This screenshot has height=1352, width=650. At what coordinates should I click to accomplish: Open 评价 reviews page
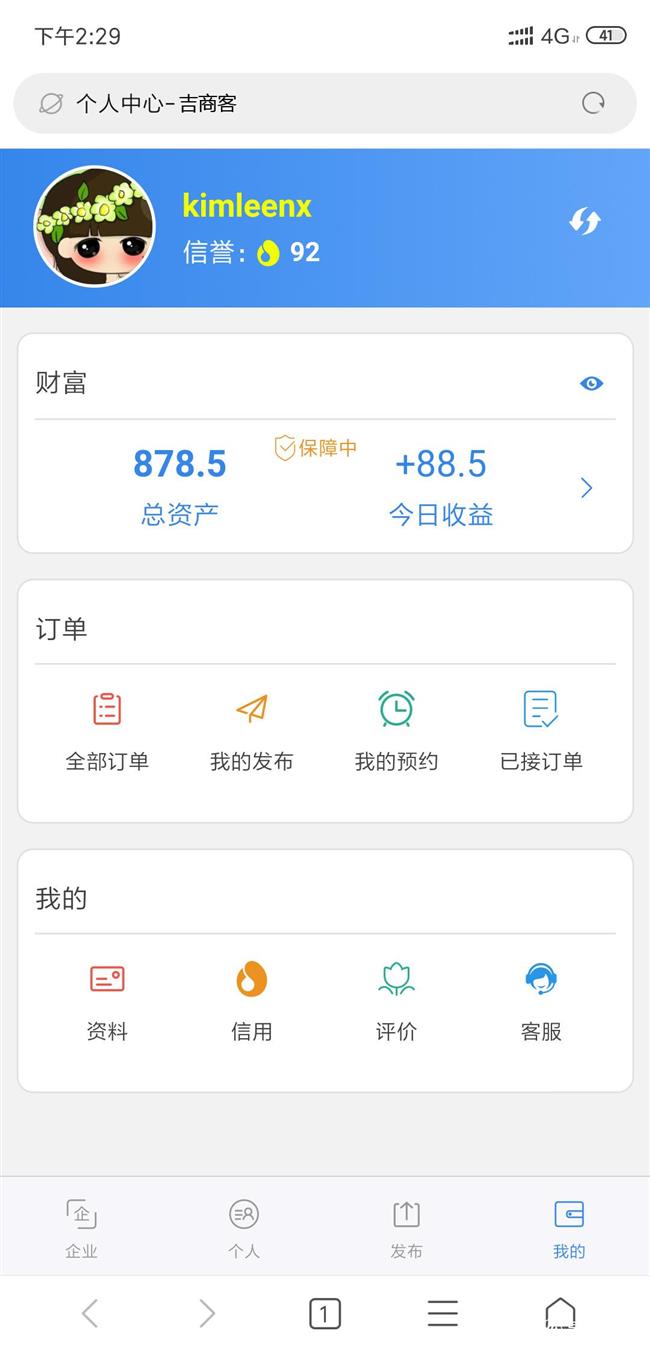396,1001
